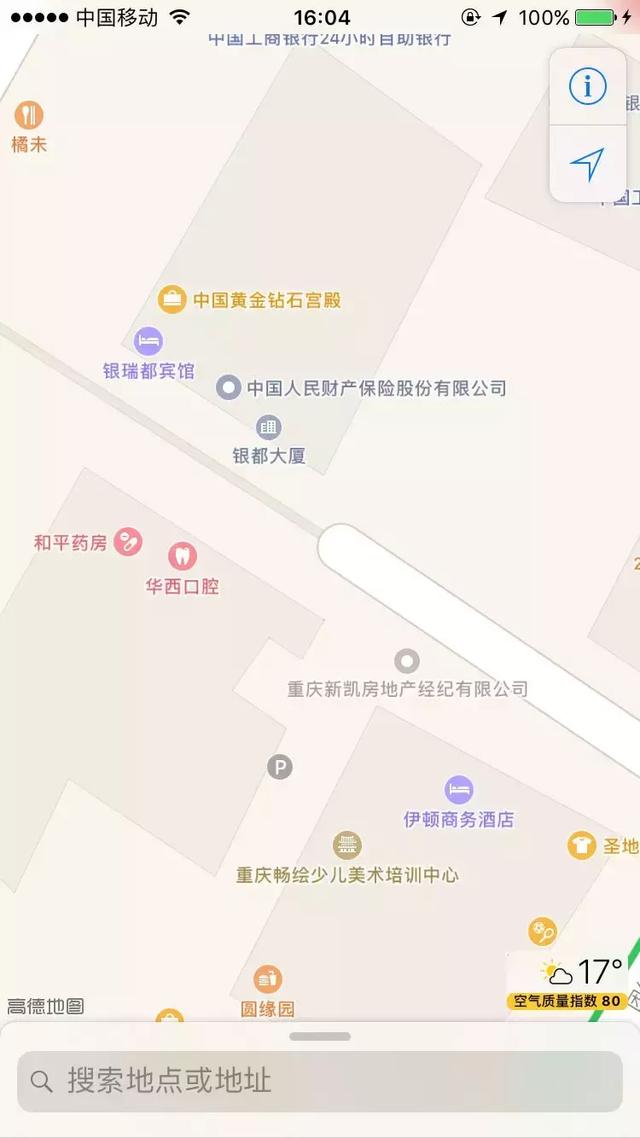Center map on current location arrow

point(588,165)
